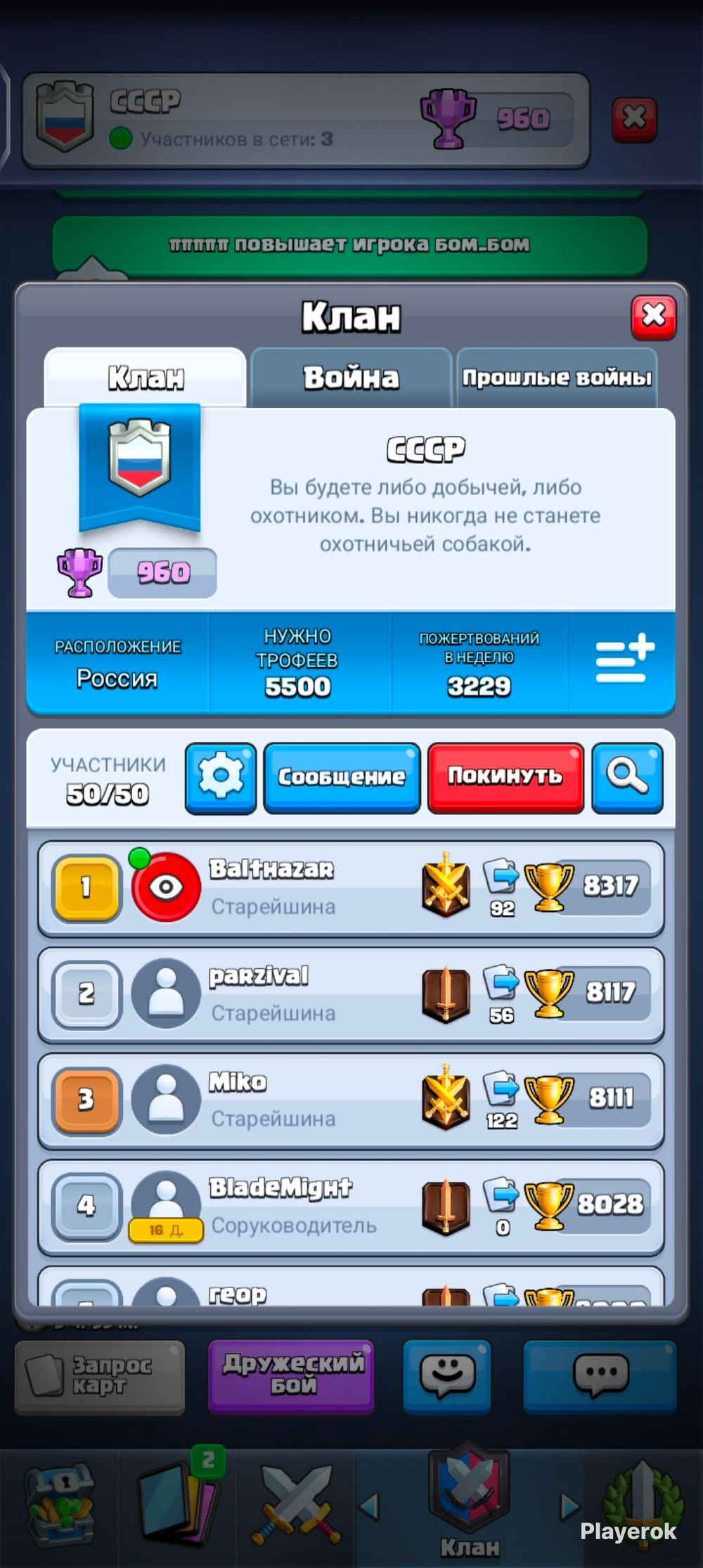Close the Клан dialog with red X
Screen dimensions: 703x1568
(x=654, y=317)
